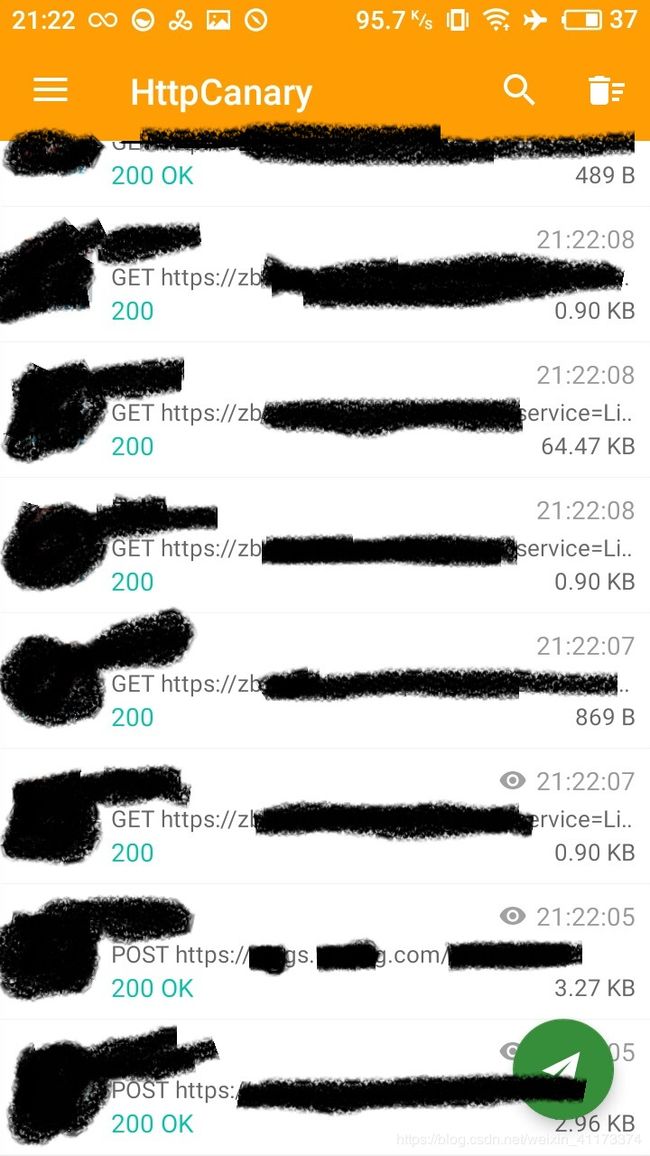Open the 2.96 KB POST request
The image size is (650, 1156).
325,1087
